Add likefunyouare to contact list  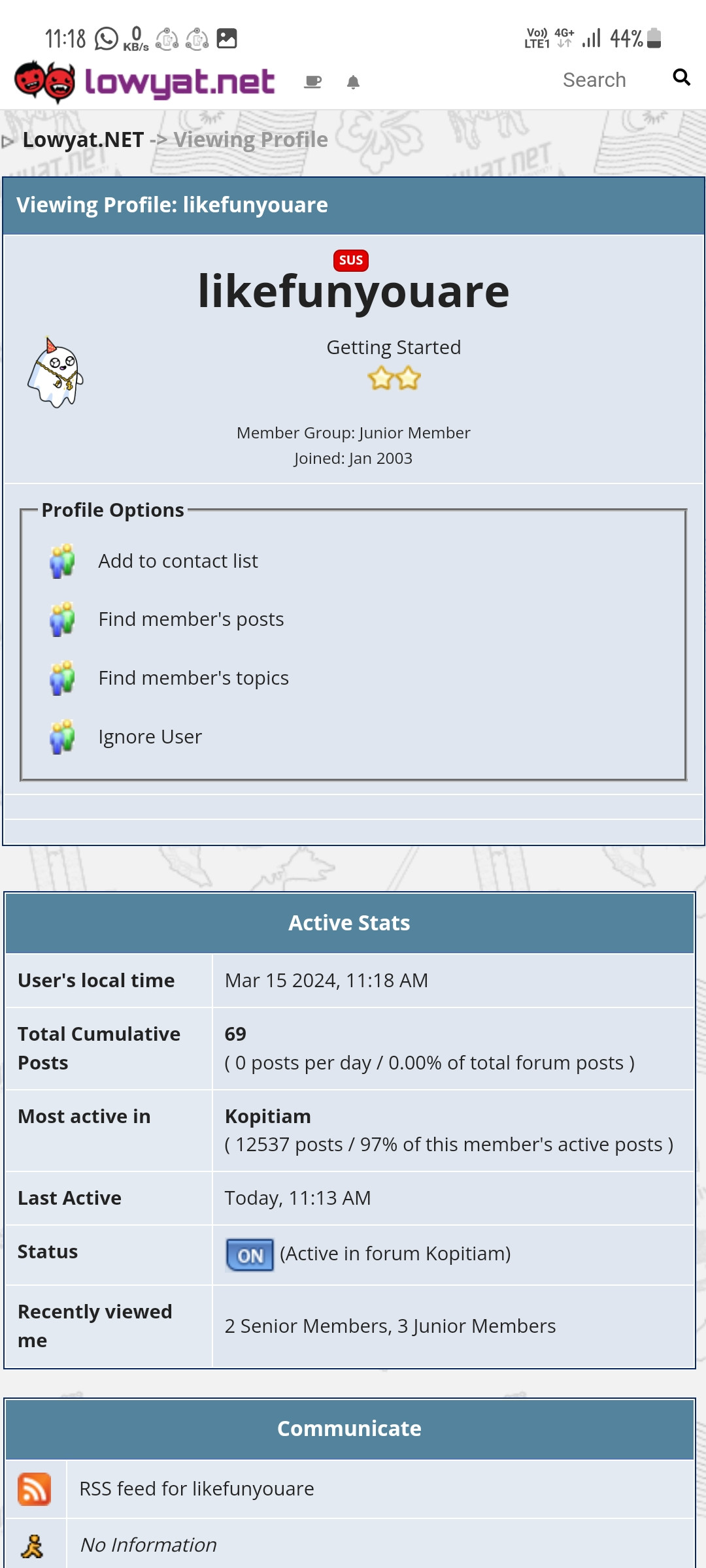(x=178, y=561)
